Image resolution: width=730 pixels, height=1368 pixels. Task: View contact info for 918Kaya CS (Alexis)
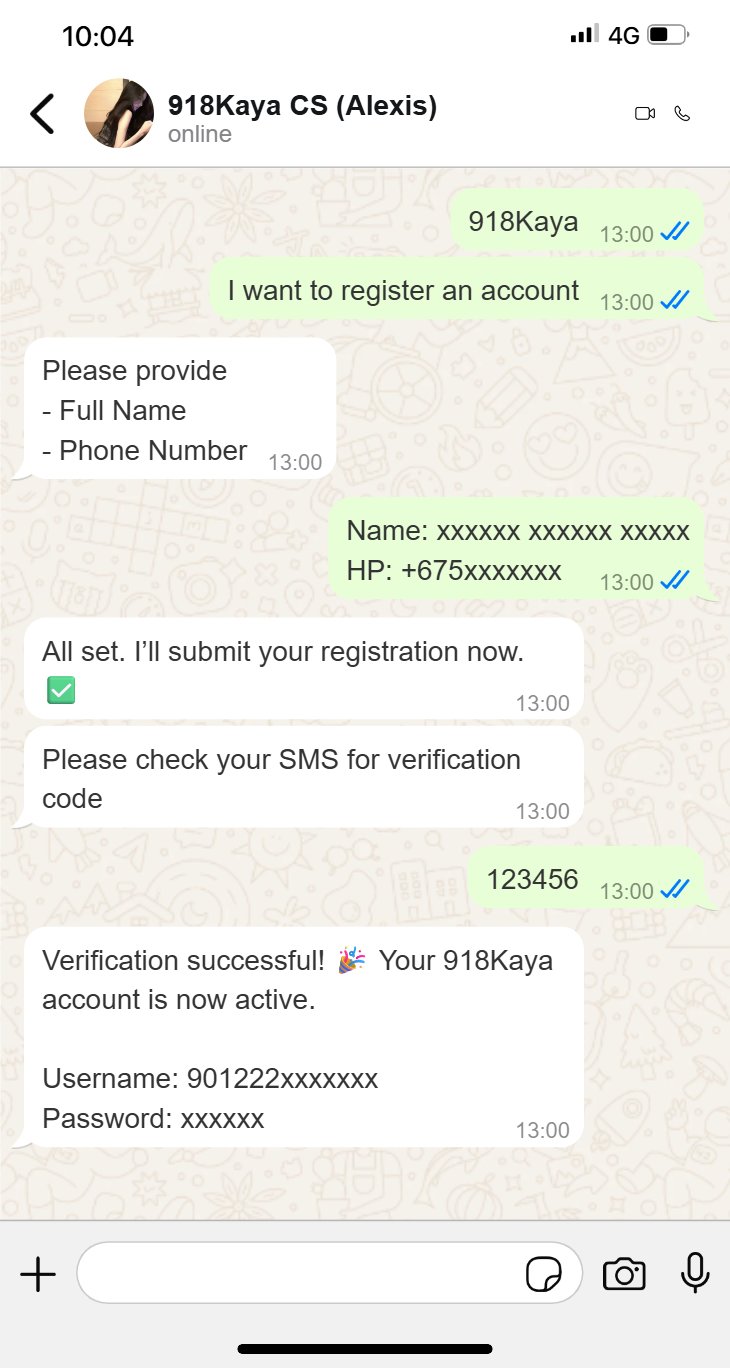302,106
